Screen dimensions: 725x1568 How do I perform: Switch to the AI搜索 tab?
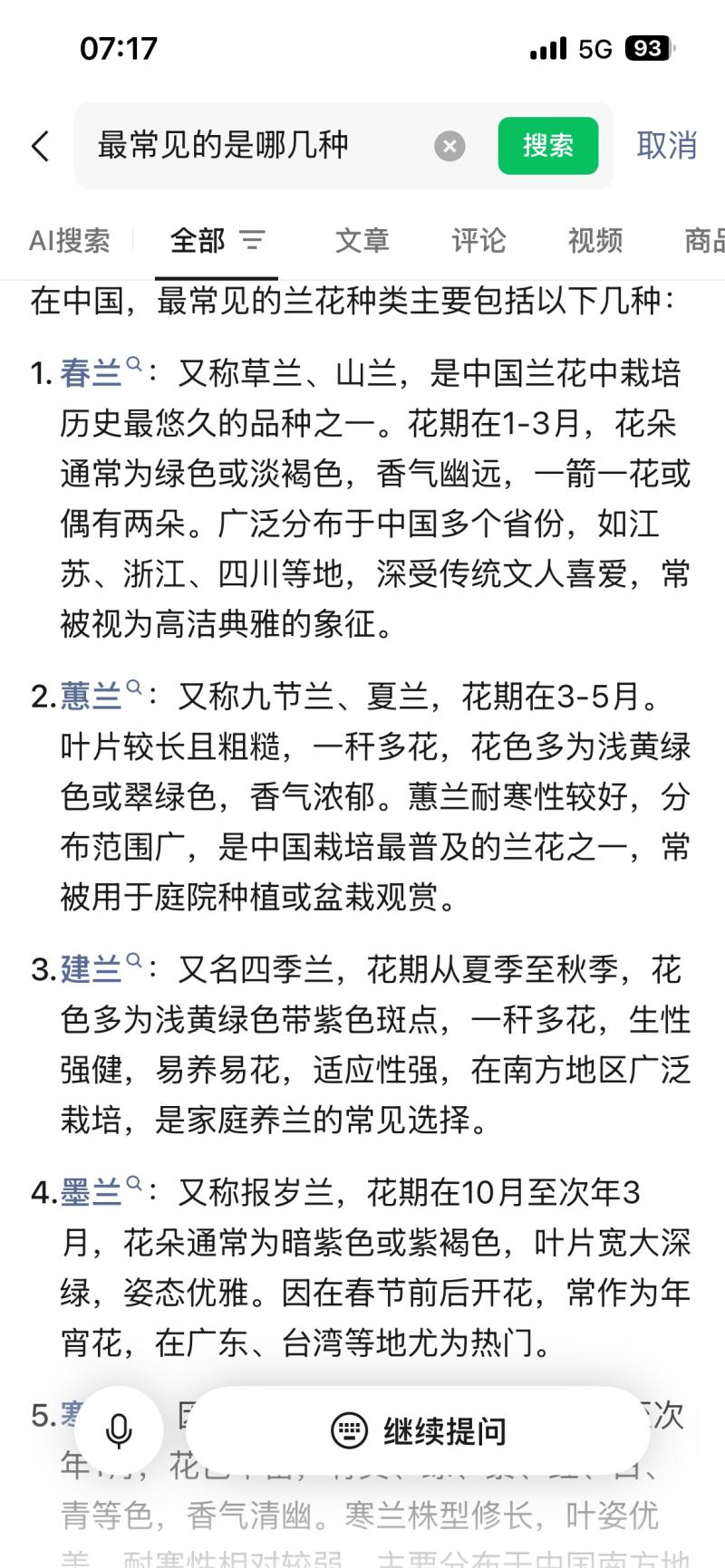(x=70, y=241)
